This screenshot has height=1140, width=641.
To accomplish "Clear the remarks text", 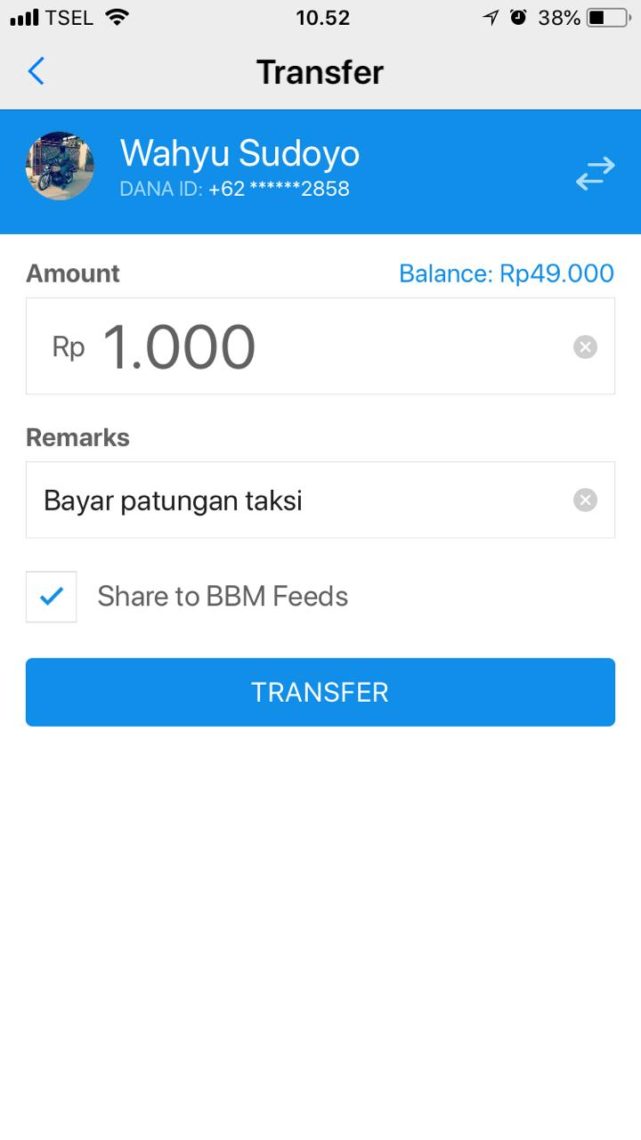I will pyautogui.click(x=585, y=500).
